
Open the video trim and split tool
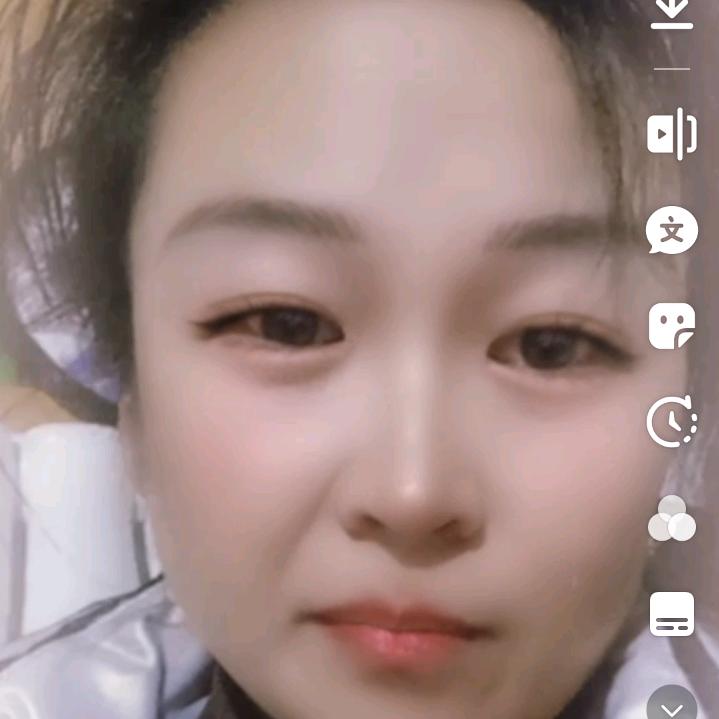click(672, 134)
